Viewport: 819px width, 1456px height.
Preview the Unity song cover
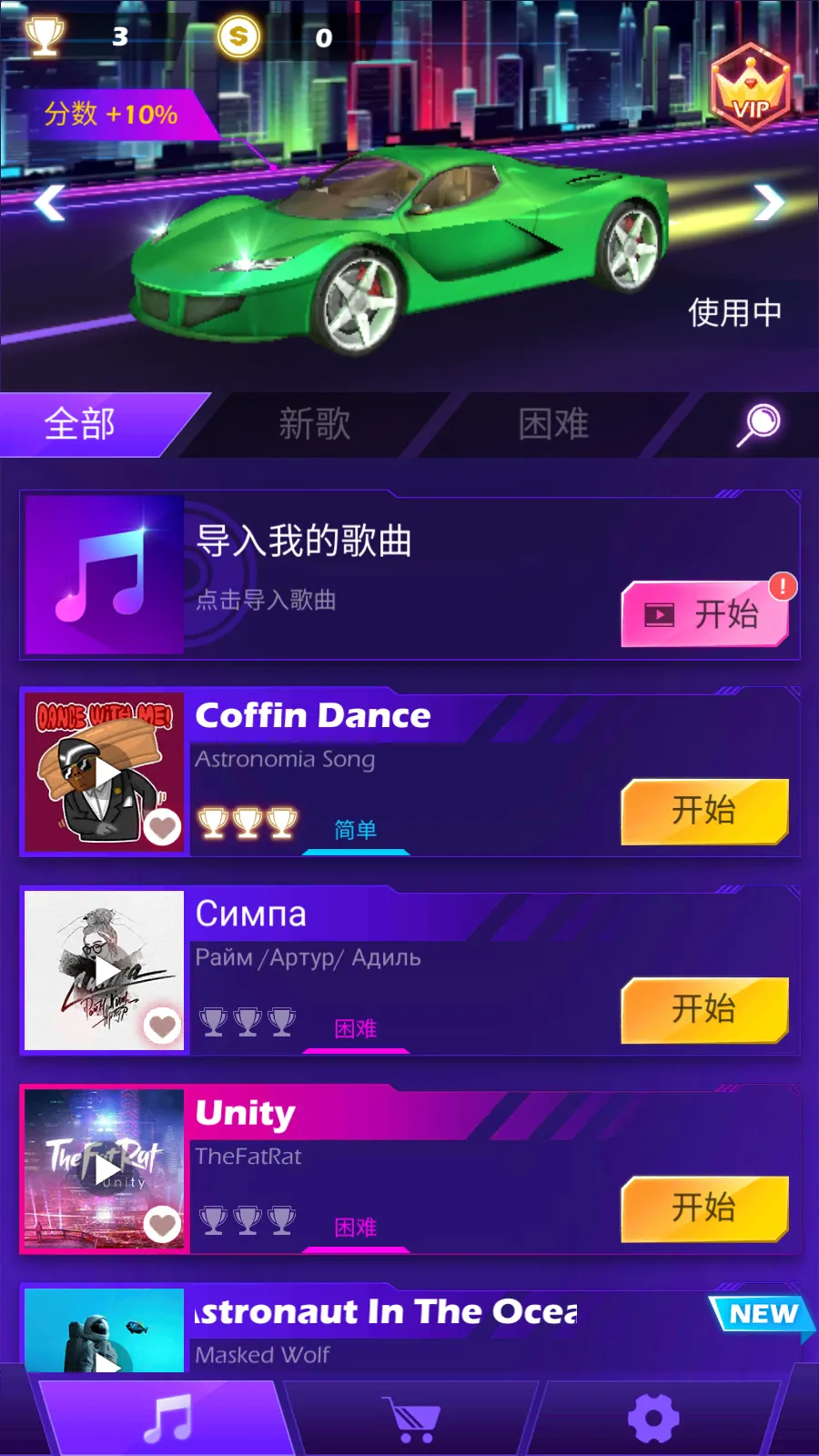tap(105, 1169)
